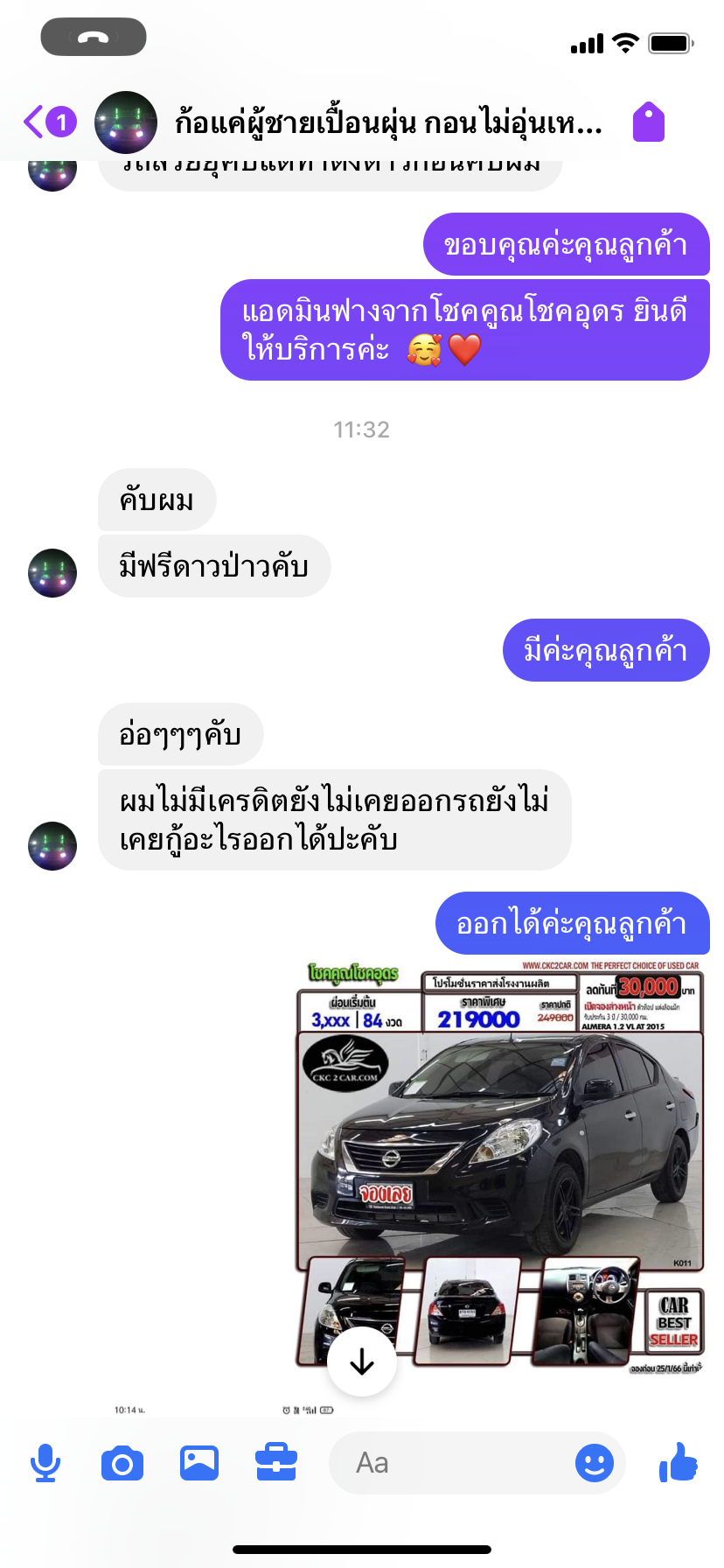The height and width of the screenshot is (1568, 724).
Task: Open the contact's profile from header name
Action: click(388, 122)
